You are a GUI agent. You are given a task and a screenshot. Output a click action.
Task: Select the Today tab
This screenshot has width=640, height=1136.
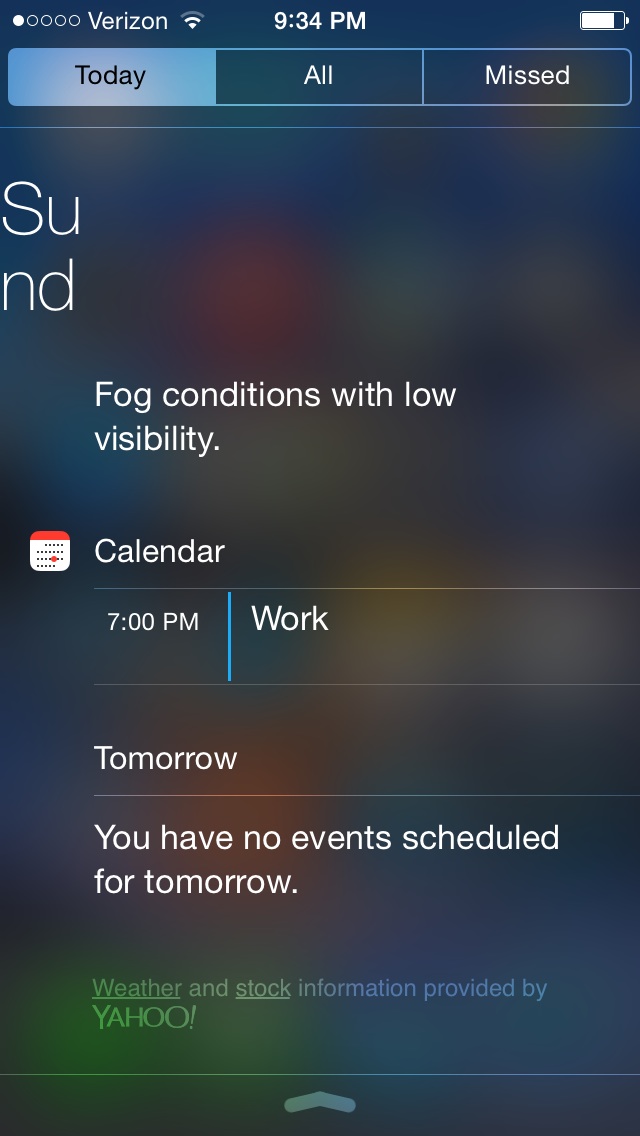(112, 76)
